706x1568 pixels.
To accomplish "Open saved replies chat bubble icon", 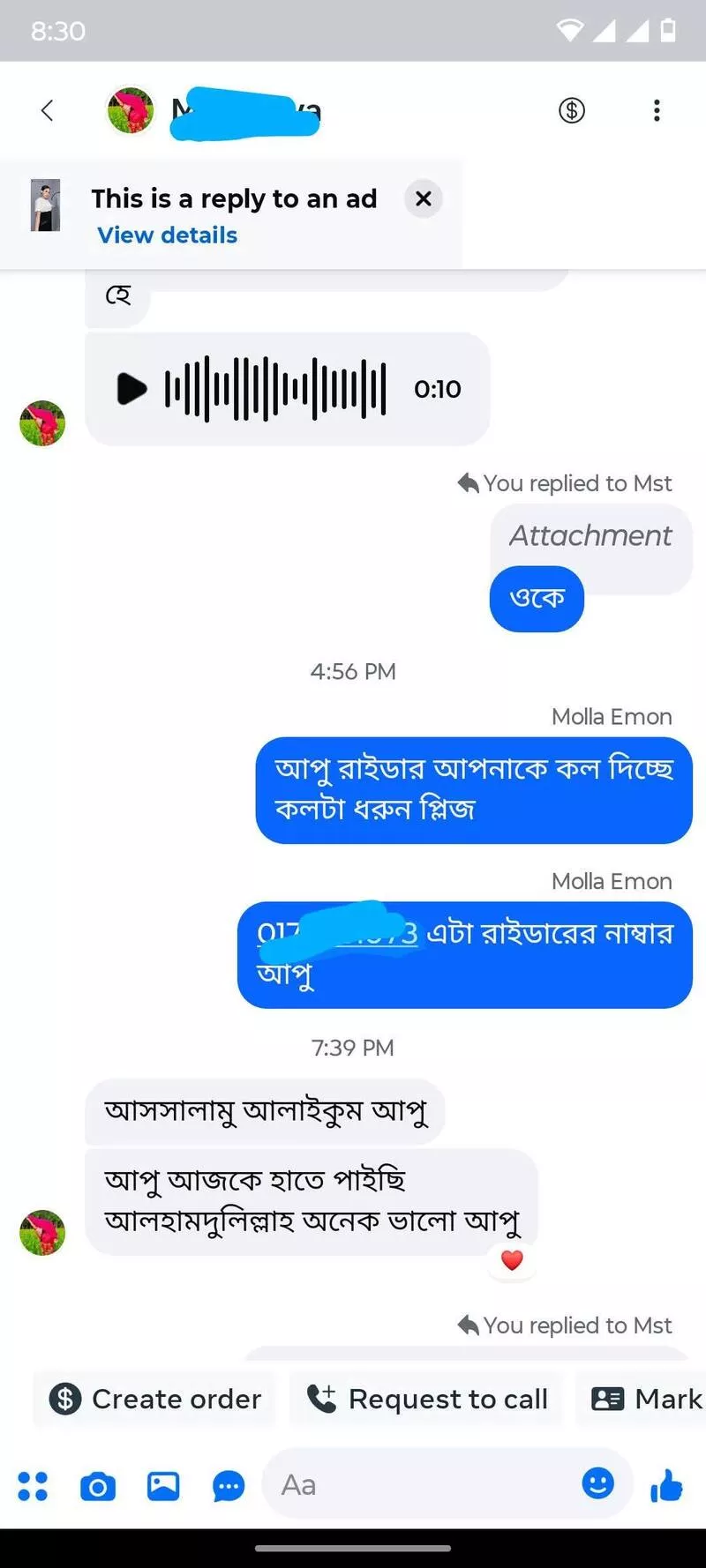I will pyautogui.click(x=229, y=1486).
